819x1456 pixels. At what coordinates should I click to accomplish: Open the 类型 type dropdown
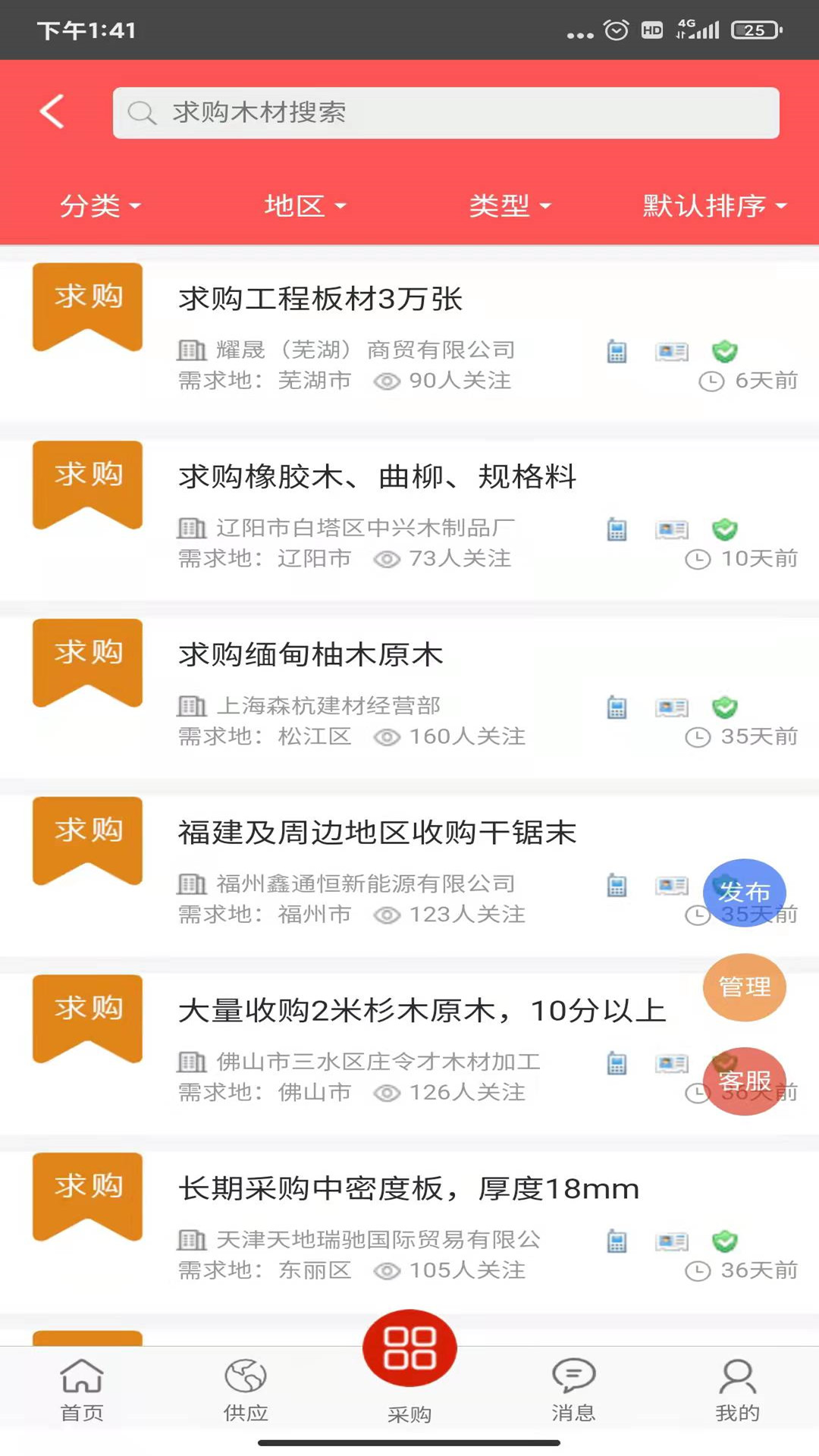(510, 206)
